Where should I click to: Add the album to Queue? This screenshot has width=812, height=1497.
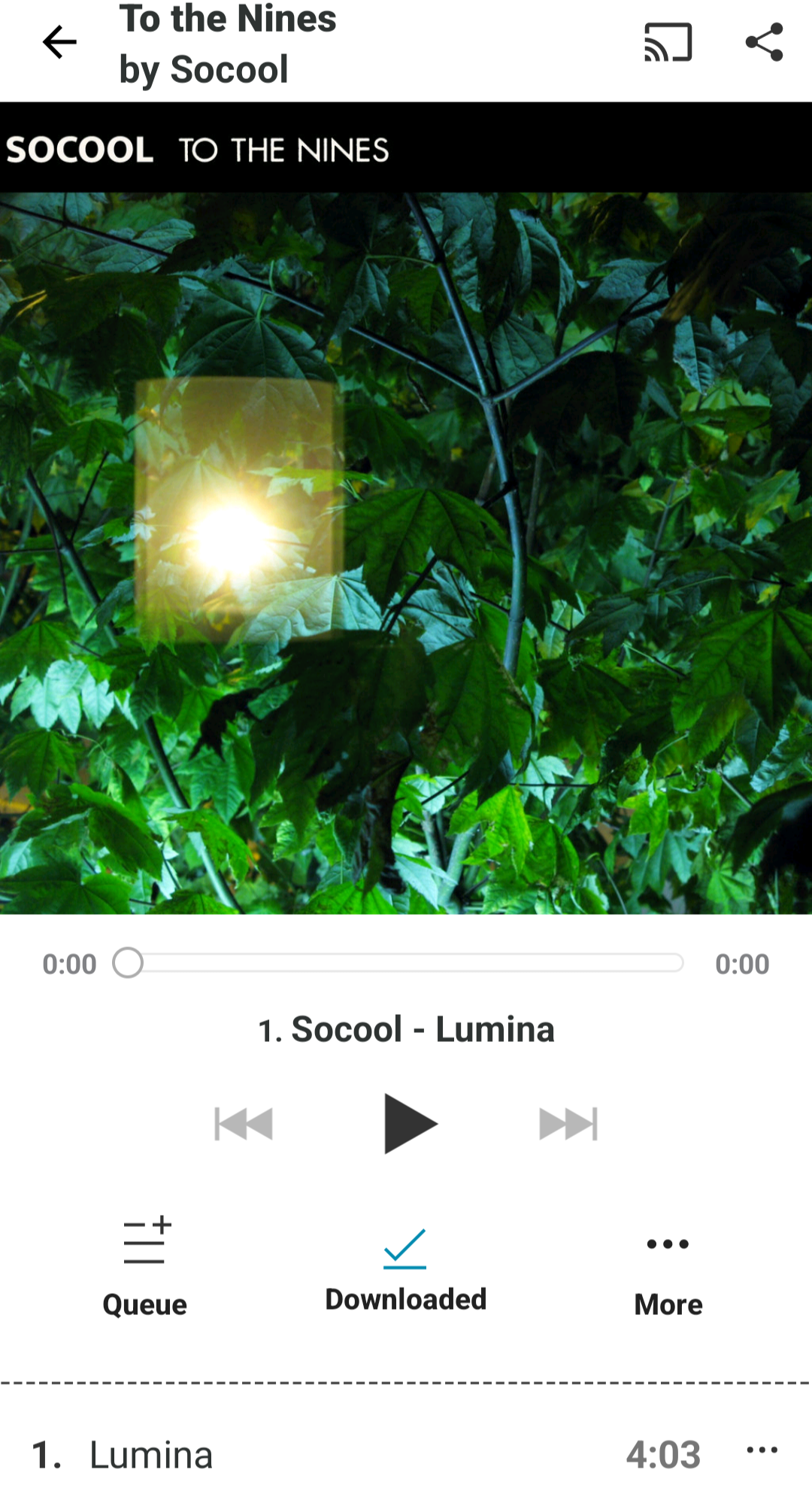pos(145,1265)
